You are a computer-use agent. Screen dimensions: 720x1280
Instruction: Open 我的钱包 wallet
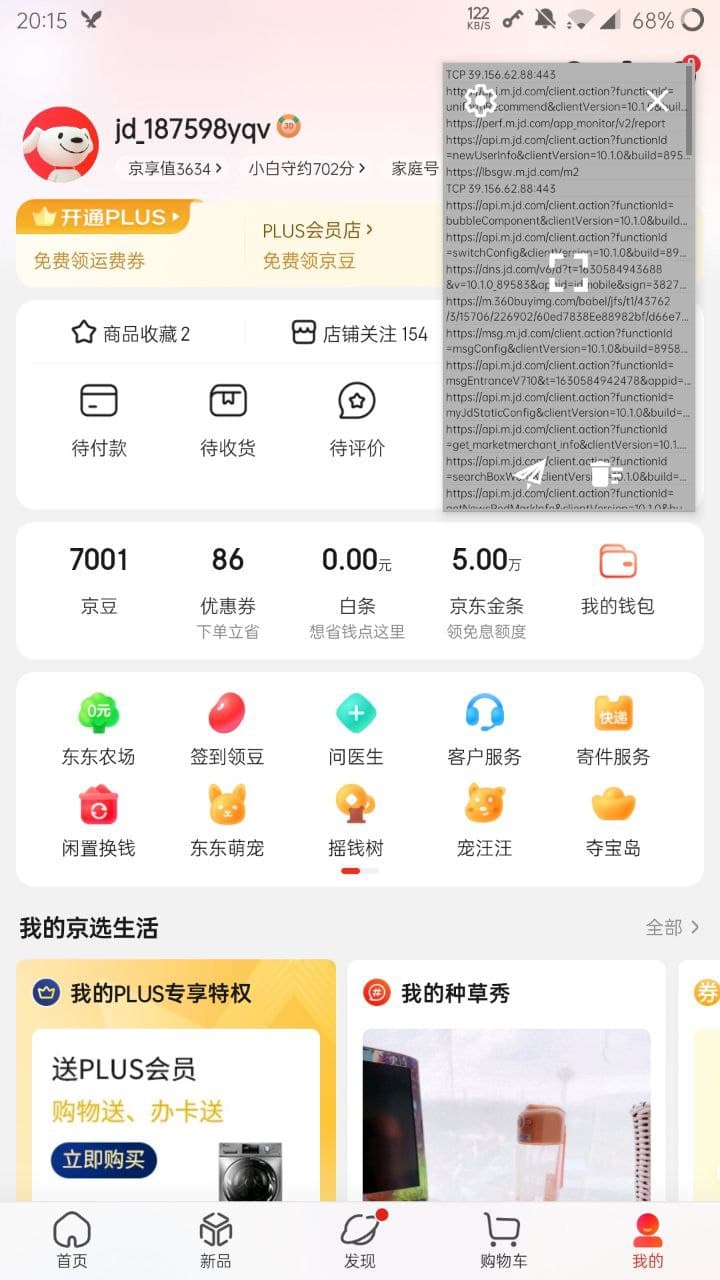tap(618, 580)
